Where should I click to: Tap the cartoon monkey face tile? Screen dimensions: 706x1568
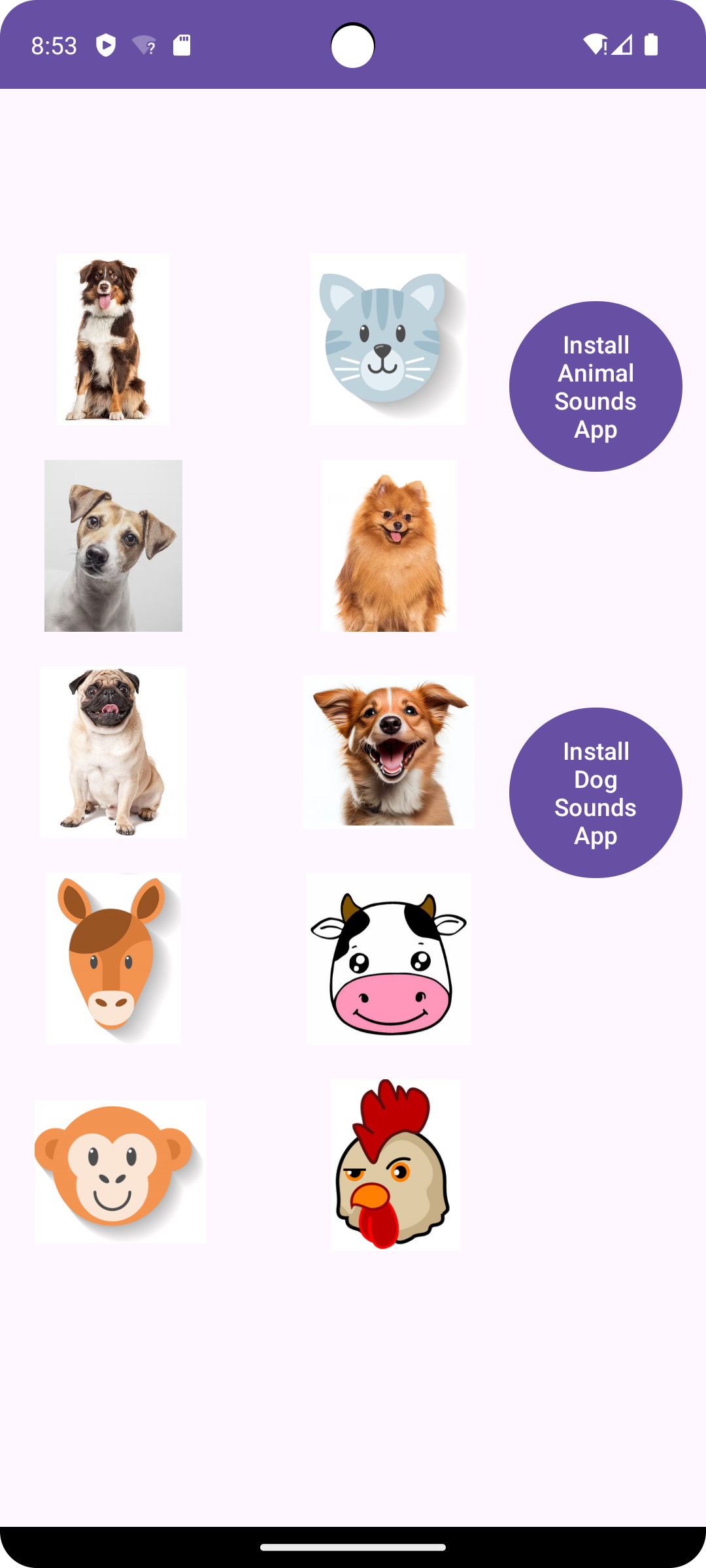tap(120, 1171)
